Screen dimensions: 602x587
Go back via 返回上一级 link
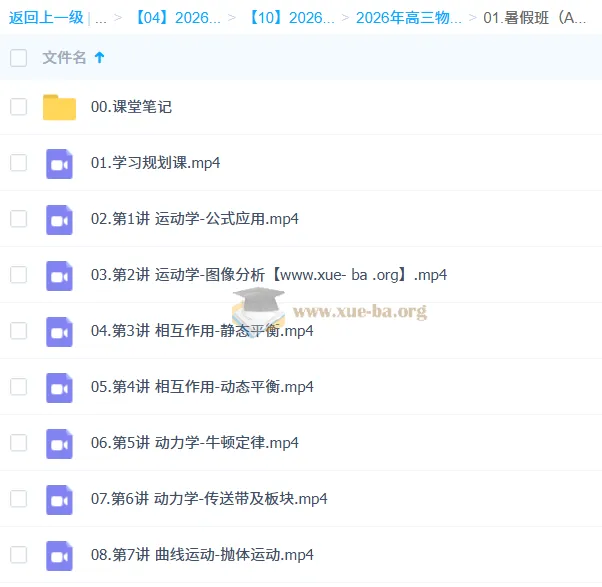(x=46, y=17)
